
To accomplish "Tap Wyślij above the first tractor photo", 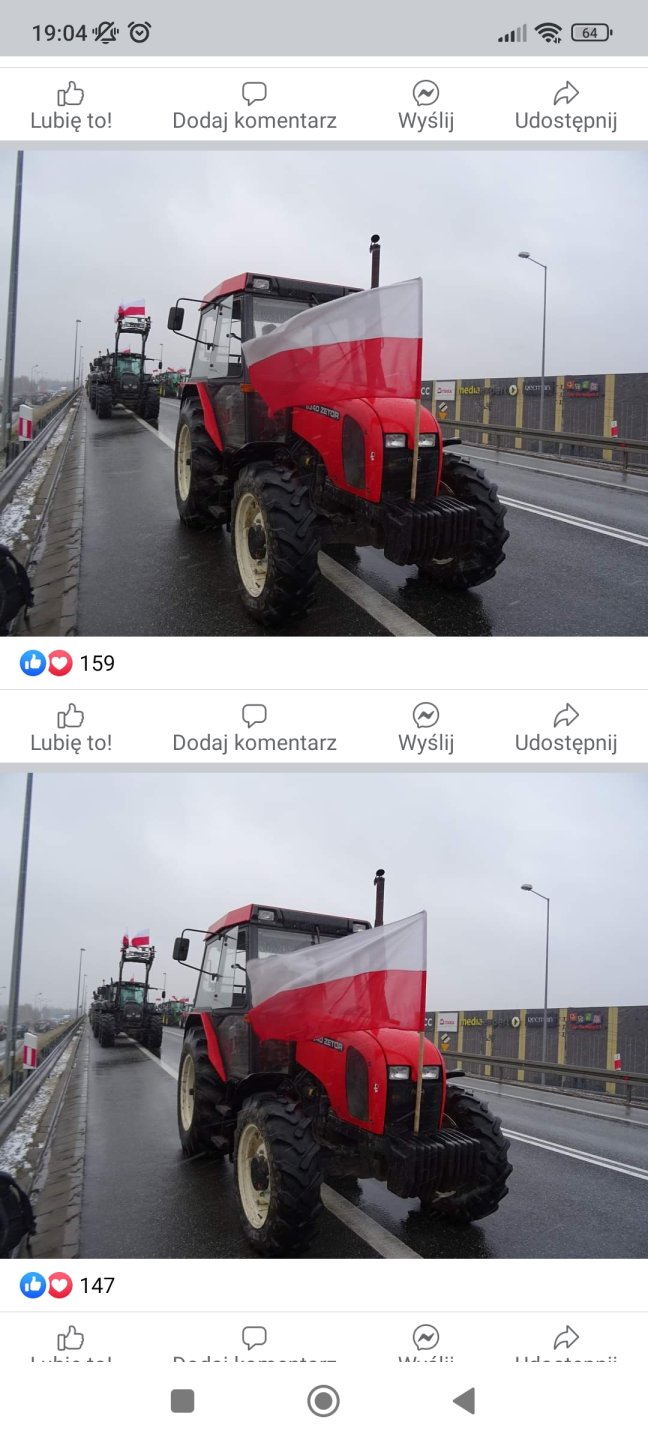I will pyautogui.click(x=426, y=106).
